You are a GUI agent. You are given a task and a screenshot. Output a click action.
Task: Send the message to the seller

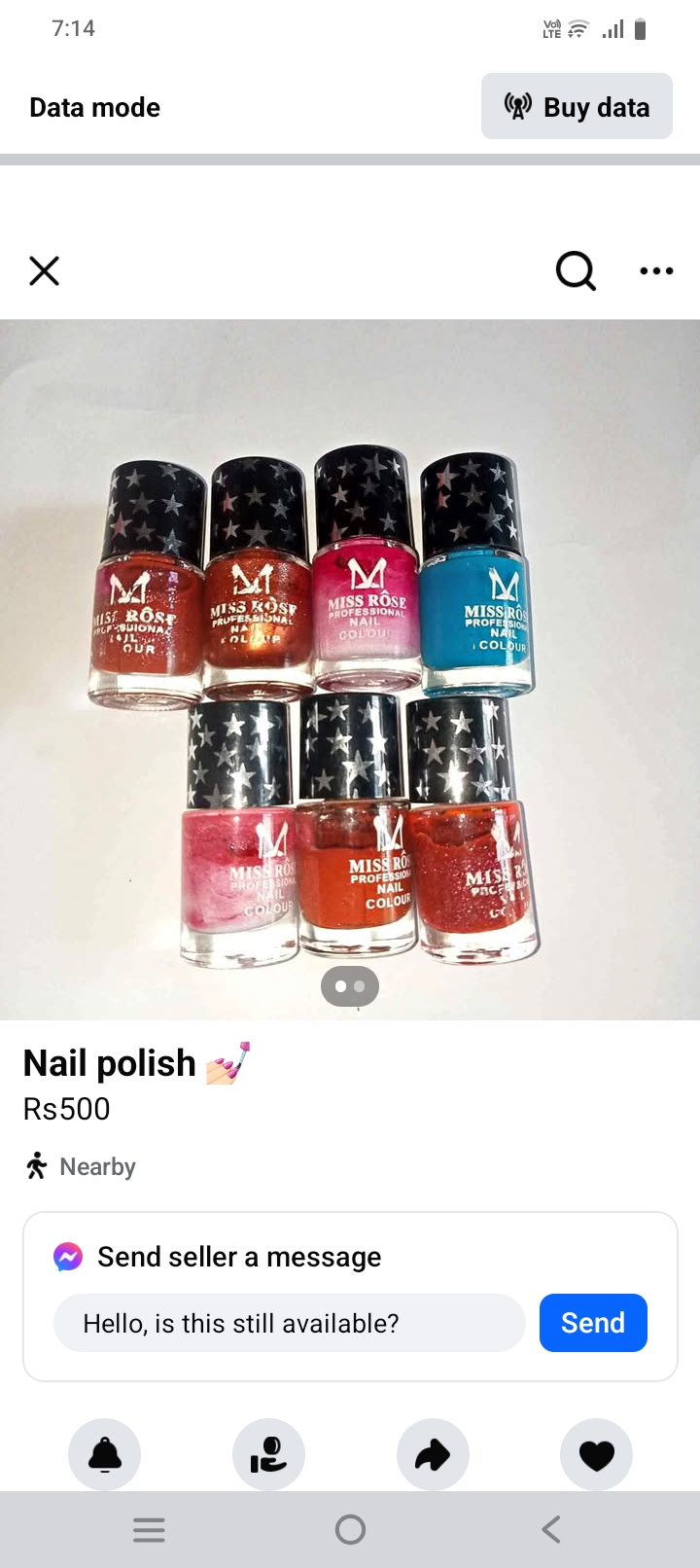click(593, 1323)
